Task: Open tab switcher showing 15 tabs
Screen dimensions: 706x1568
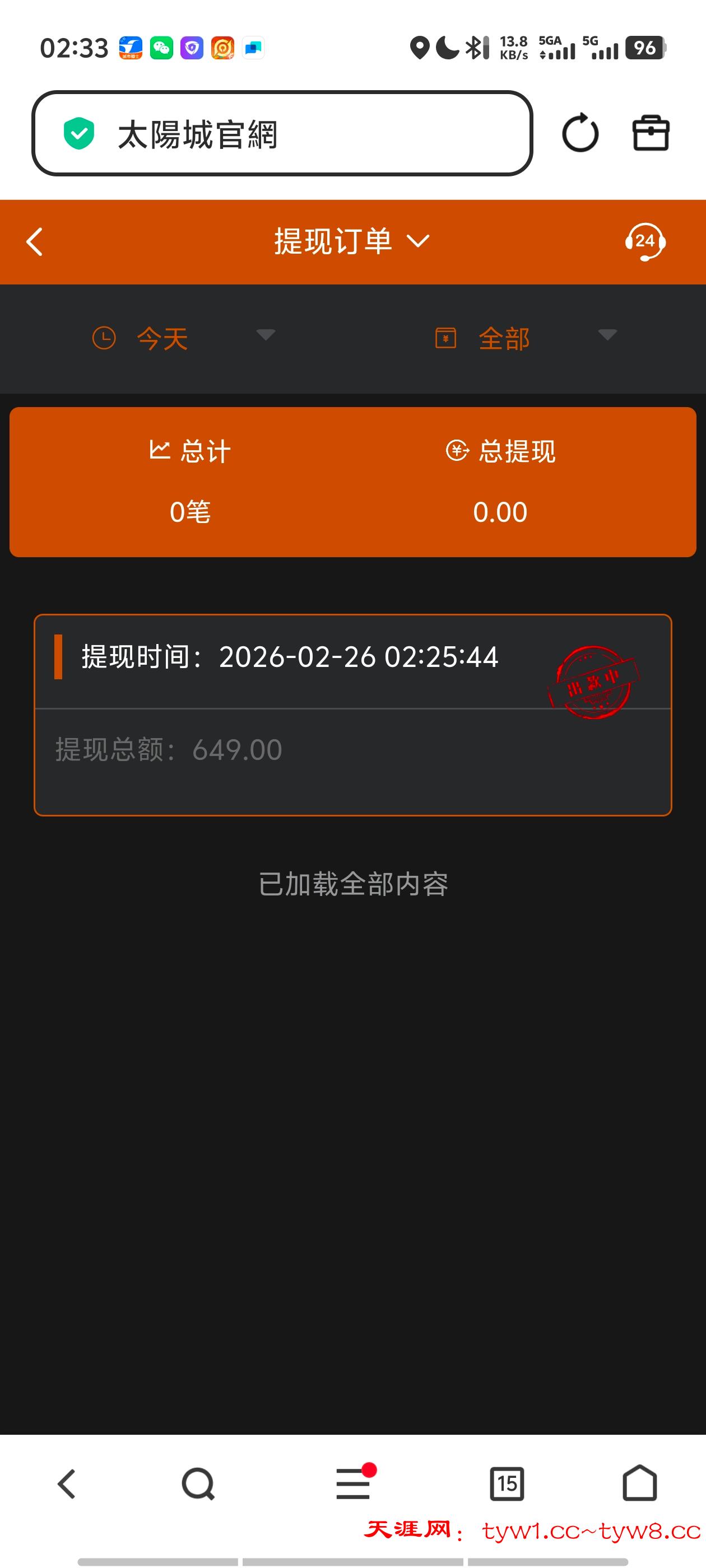Action: click(509, 1483)
